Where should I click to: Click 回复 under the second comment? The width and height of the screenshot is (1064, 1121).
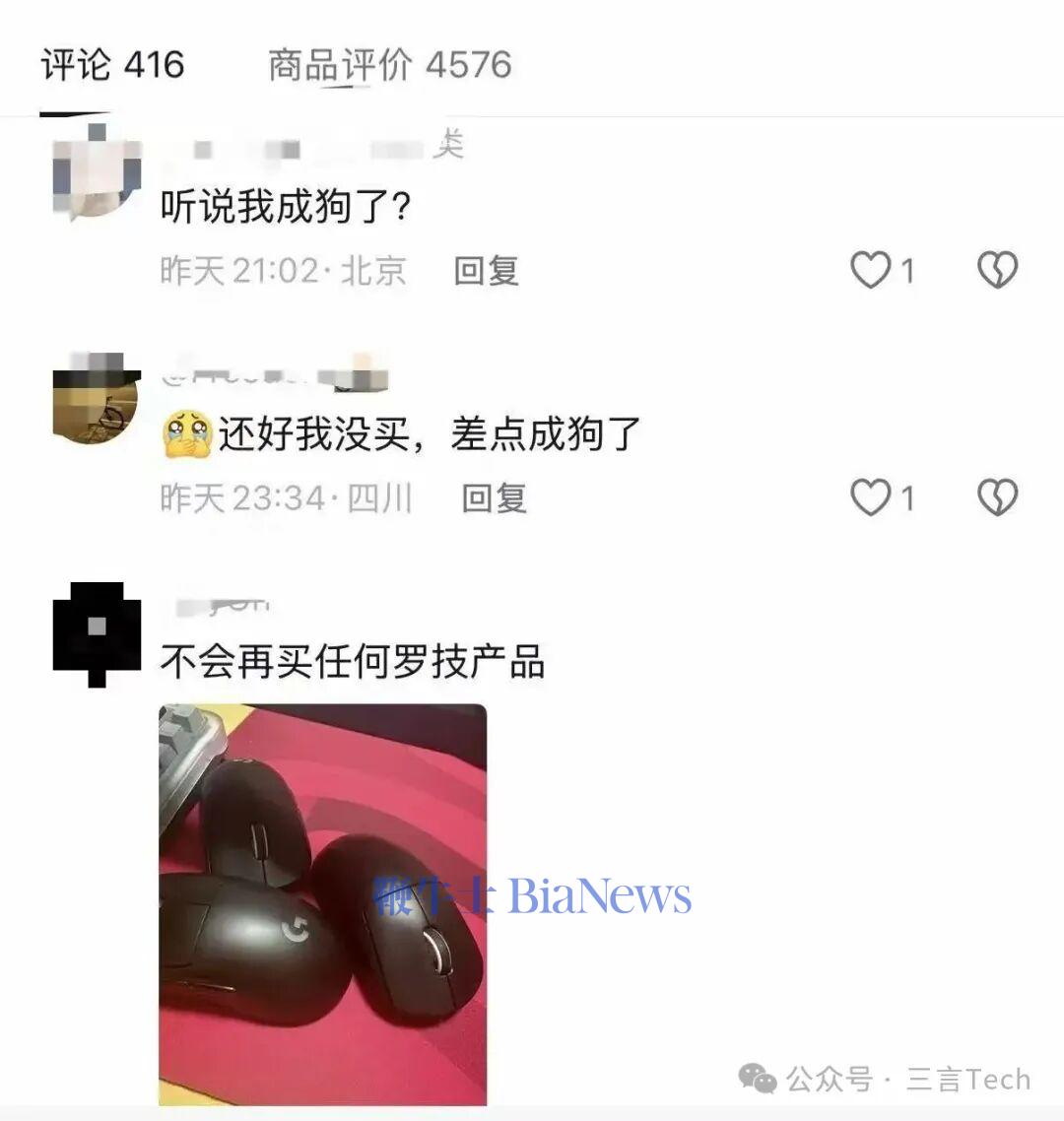496,499
